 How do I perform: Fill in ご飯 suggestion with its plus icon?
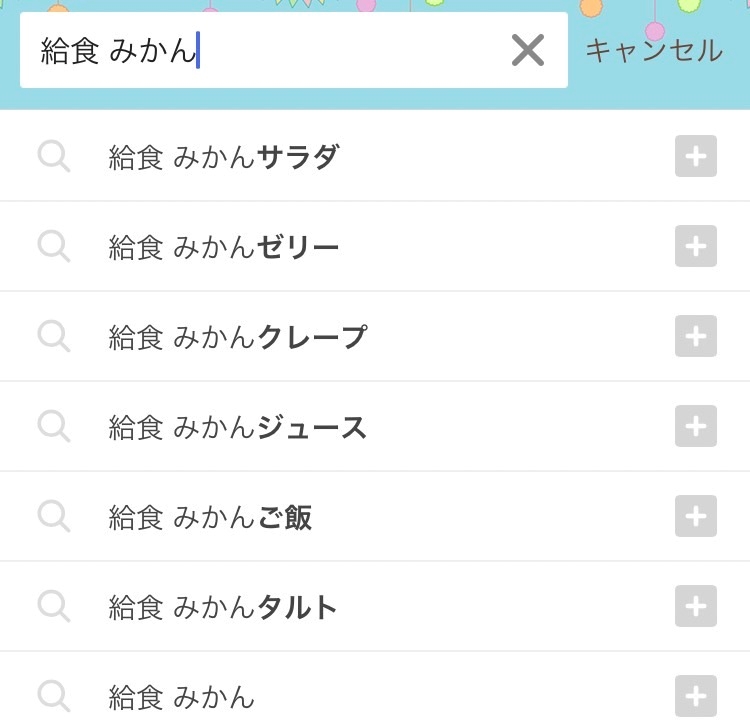pos(696,517)
